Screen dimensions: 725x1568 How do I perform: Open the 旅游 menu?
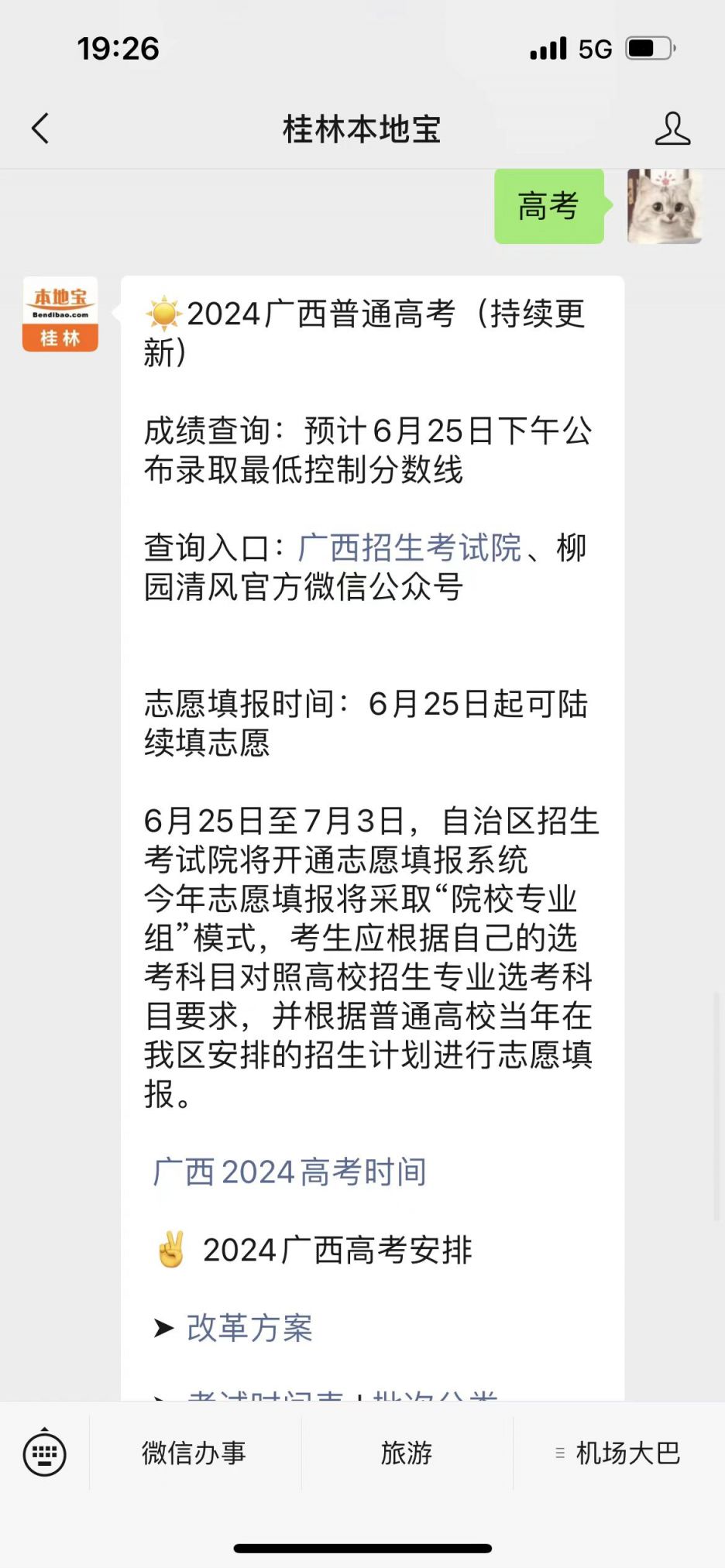pos(407,1453)
